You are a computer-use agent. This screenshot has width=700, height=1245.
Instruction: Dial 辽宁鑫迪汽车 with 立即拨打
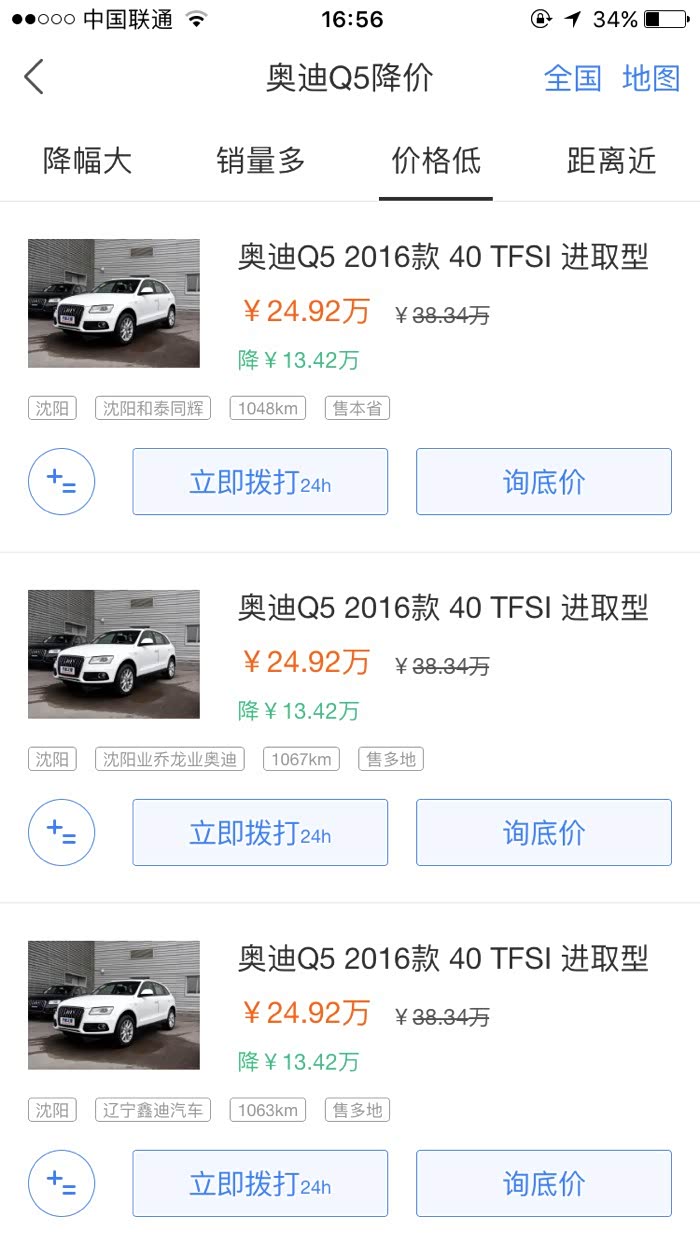pyautogui.click(x=260, y=1183)
